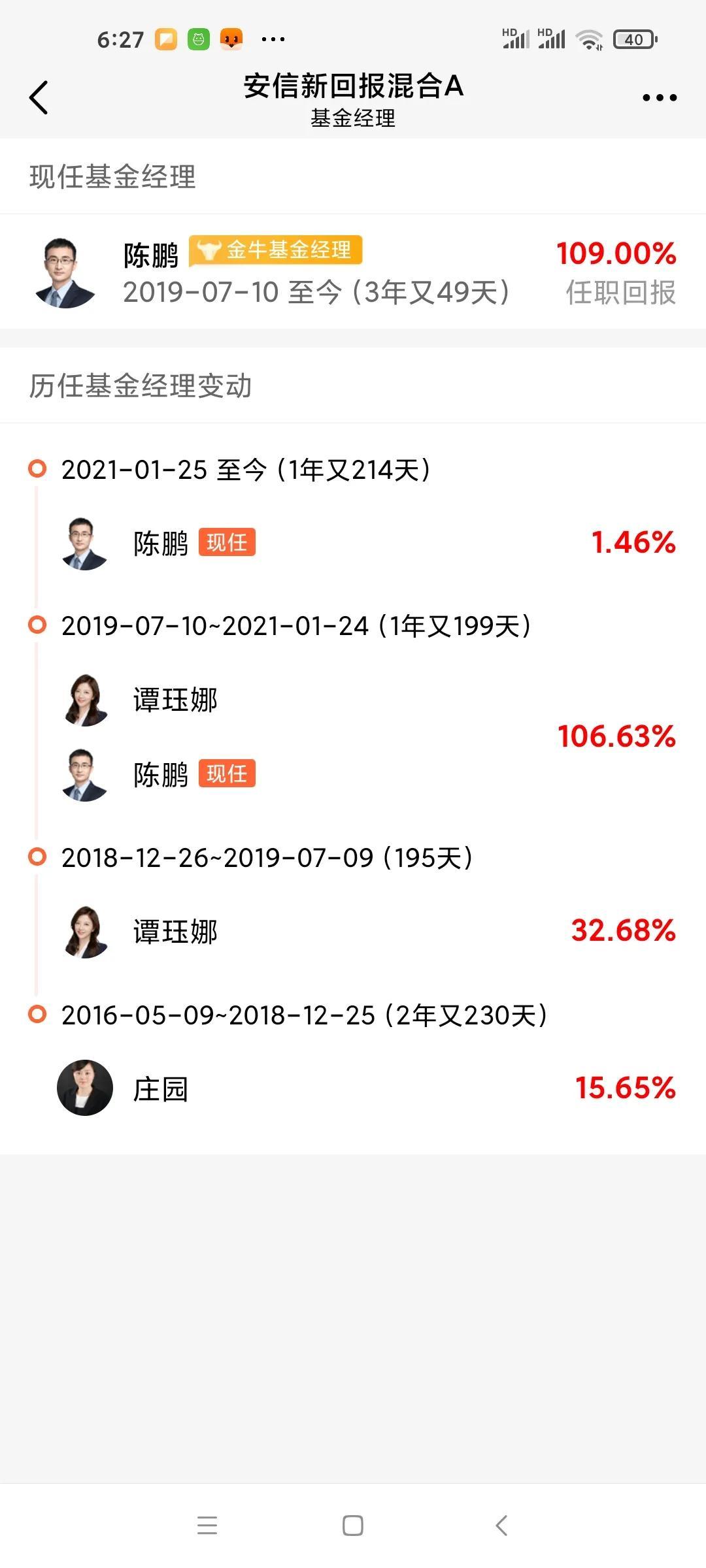
Task: Open 谭珏娜 entry with 32.68% return
Action: (x=353, y=932)
